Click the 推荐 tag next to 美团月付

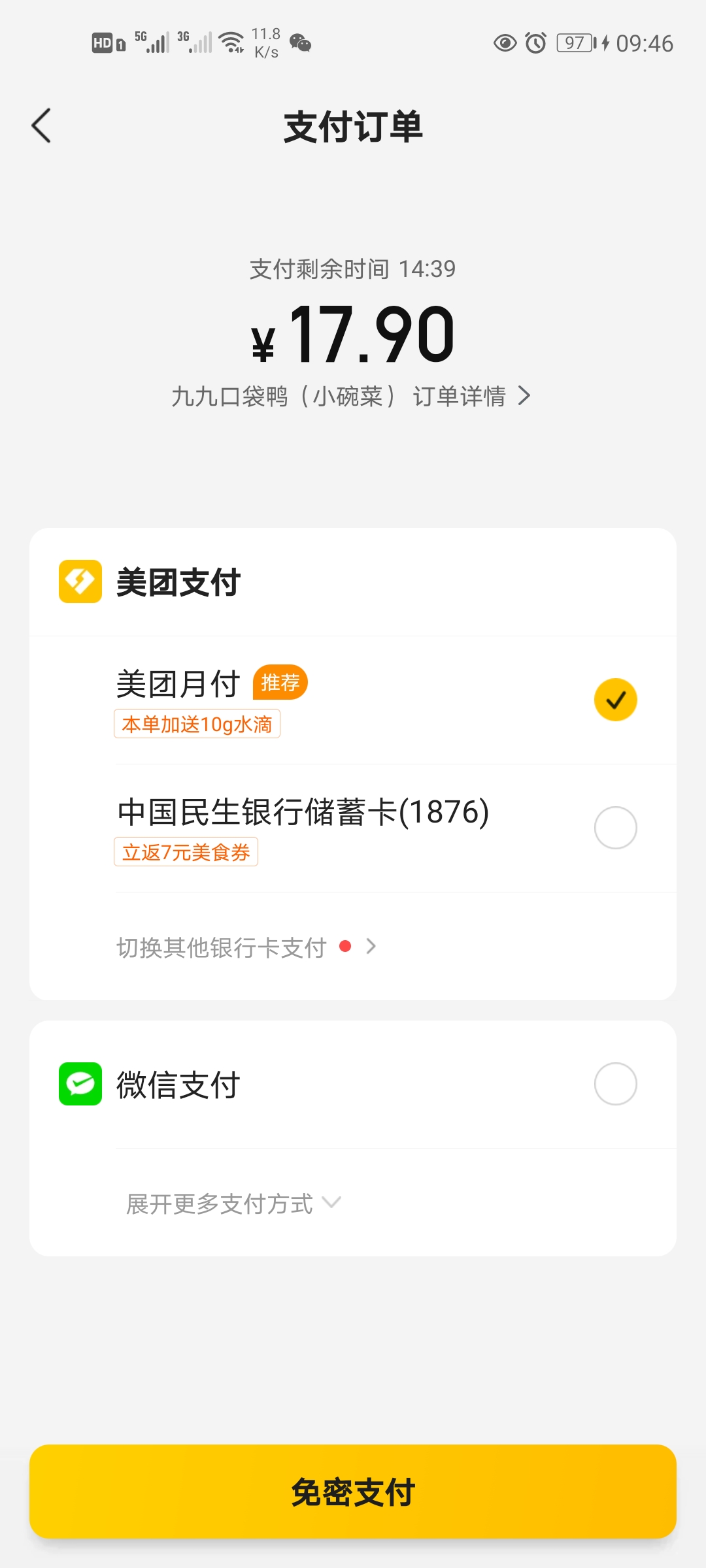coord(280,682)
